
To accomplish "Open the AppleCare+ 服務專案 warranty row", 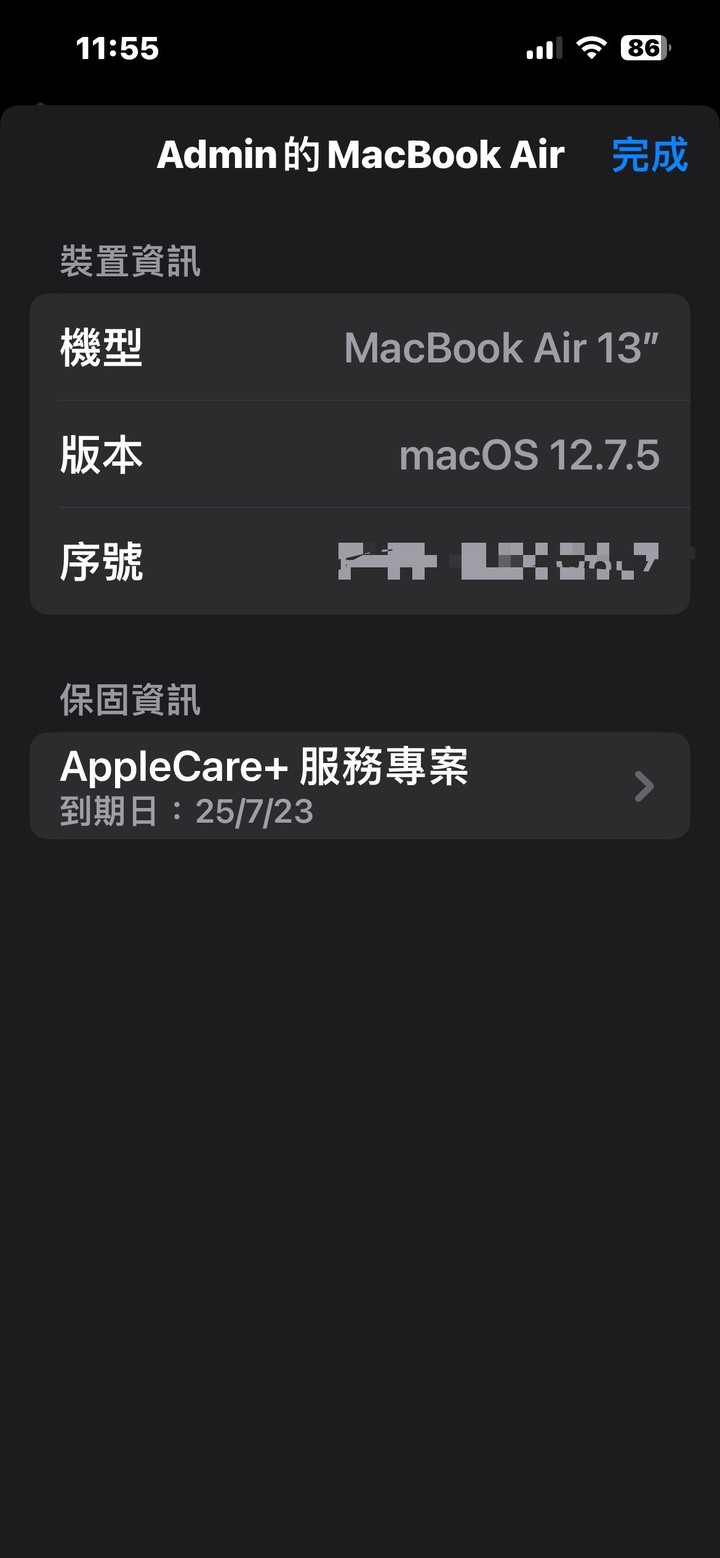I will click(x=360, y=786).
